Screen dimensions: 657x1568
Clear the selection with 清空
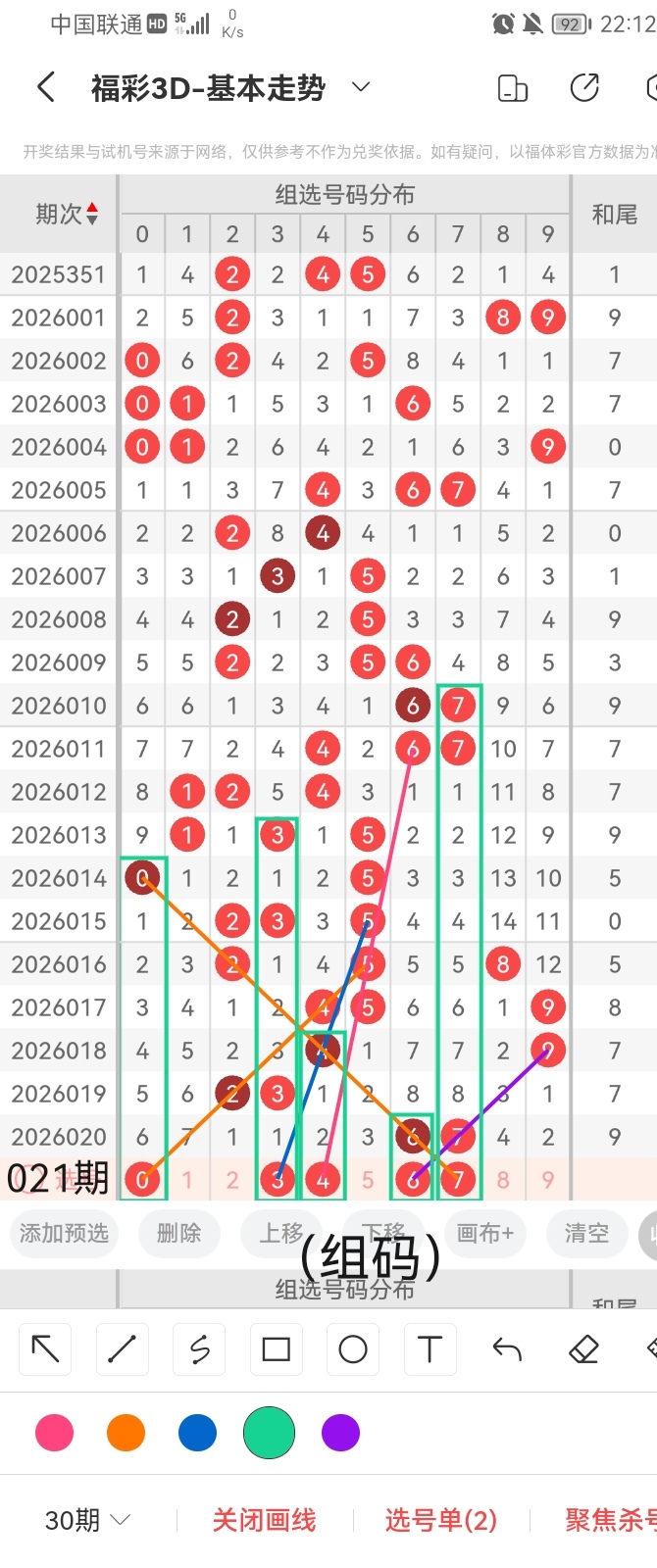coord(586,1232)
